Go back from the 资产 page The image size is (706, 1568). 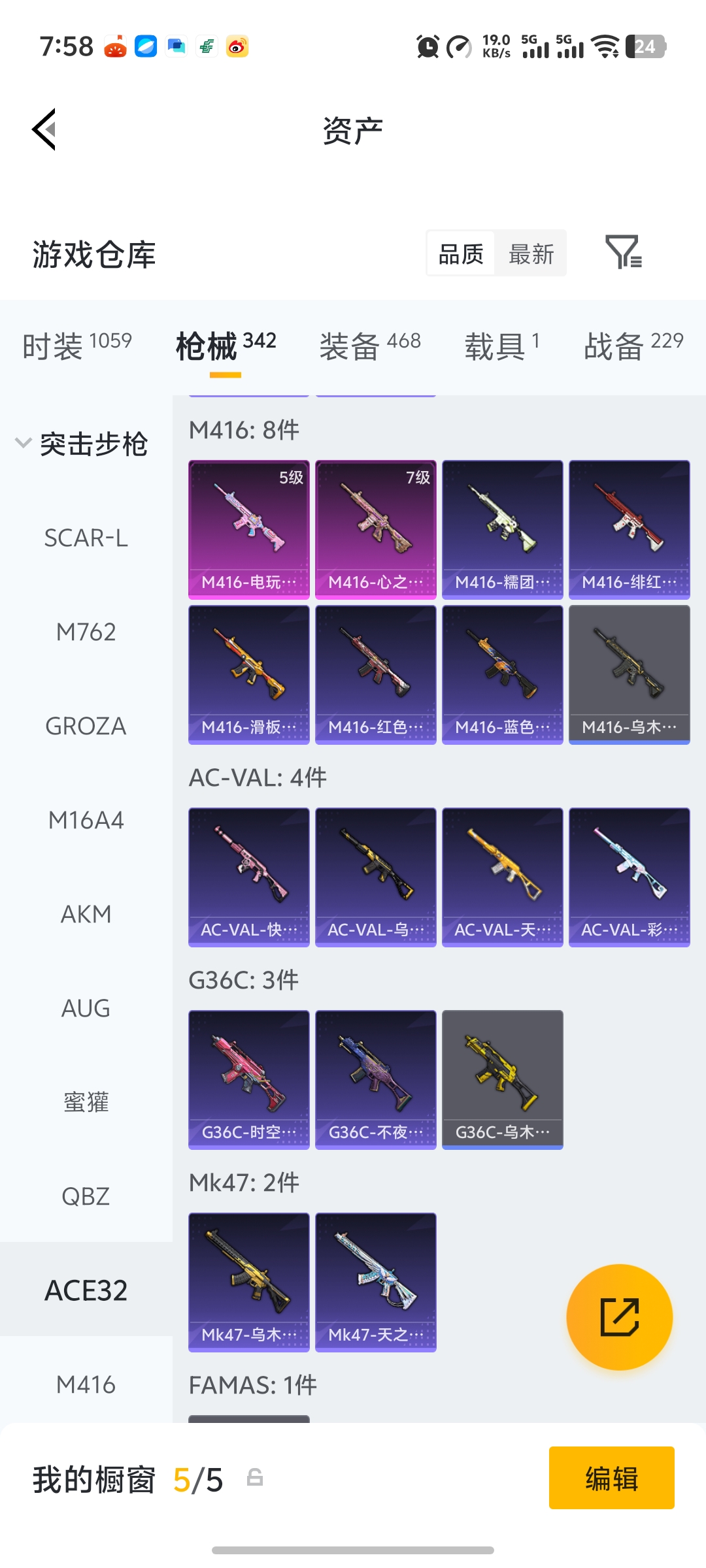(x=44, y=129)
